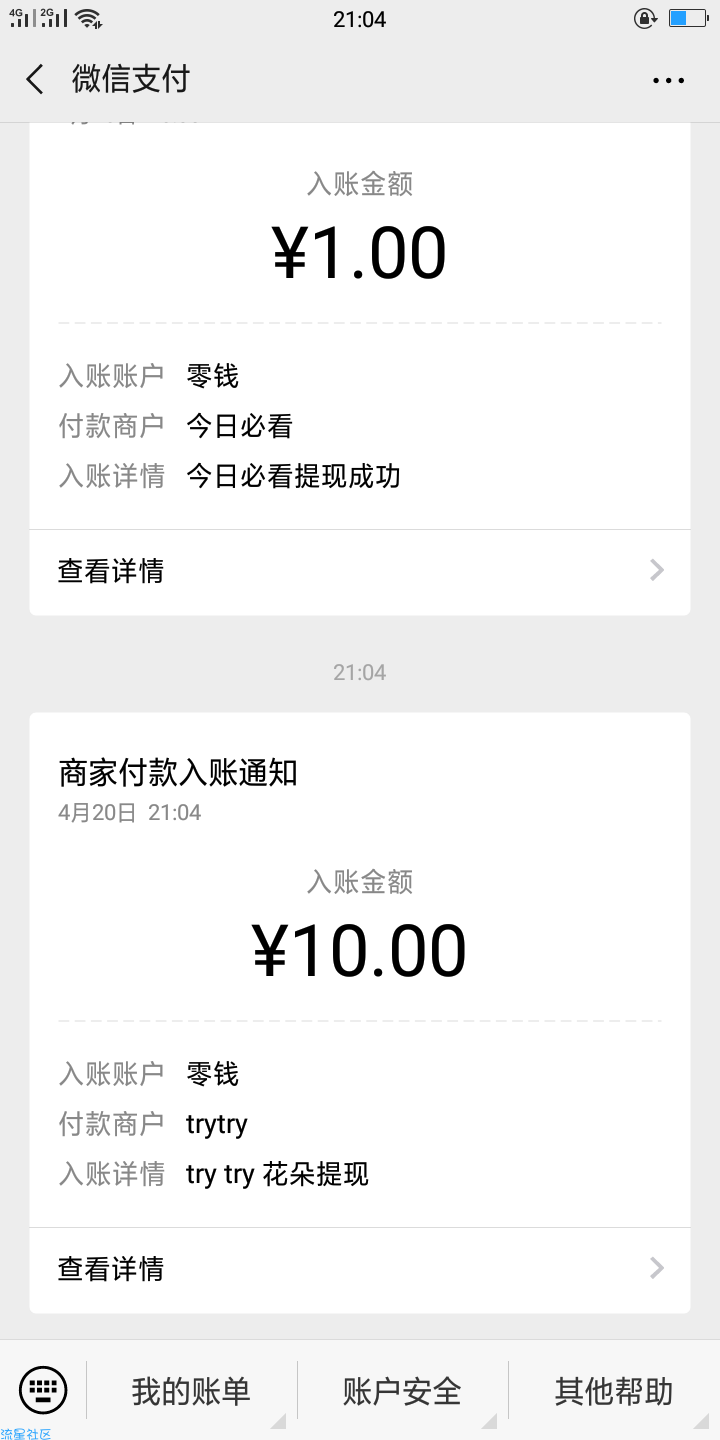The image size is (720, 1440).
Task: Open the three-dot overflow menu
Action: click(668, 80)
